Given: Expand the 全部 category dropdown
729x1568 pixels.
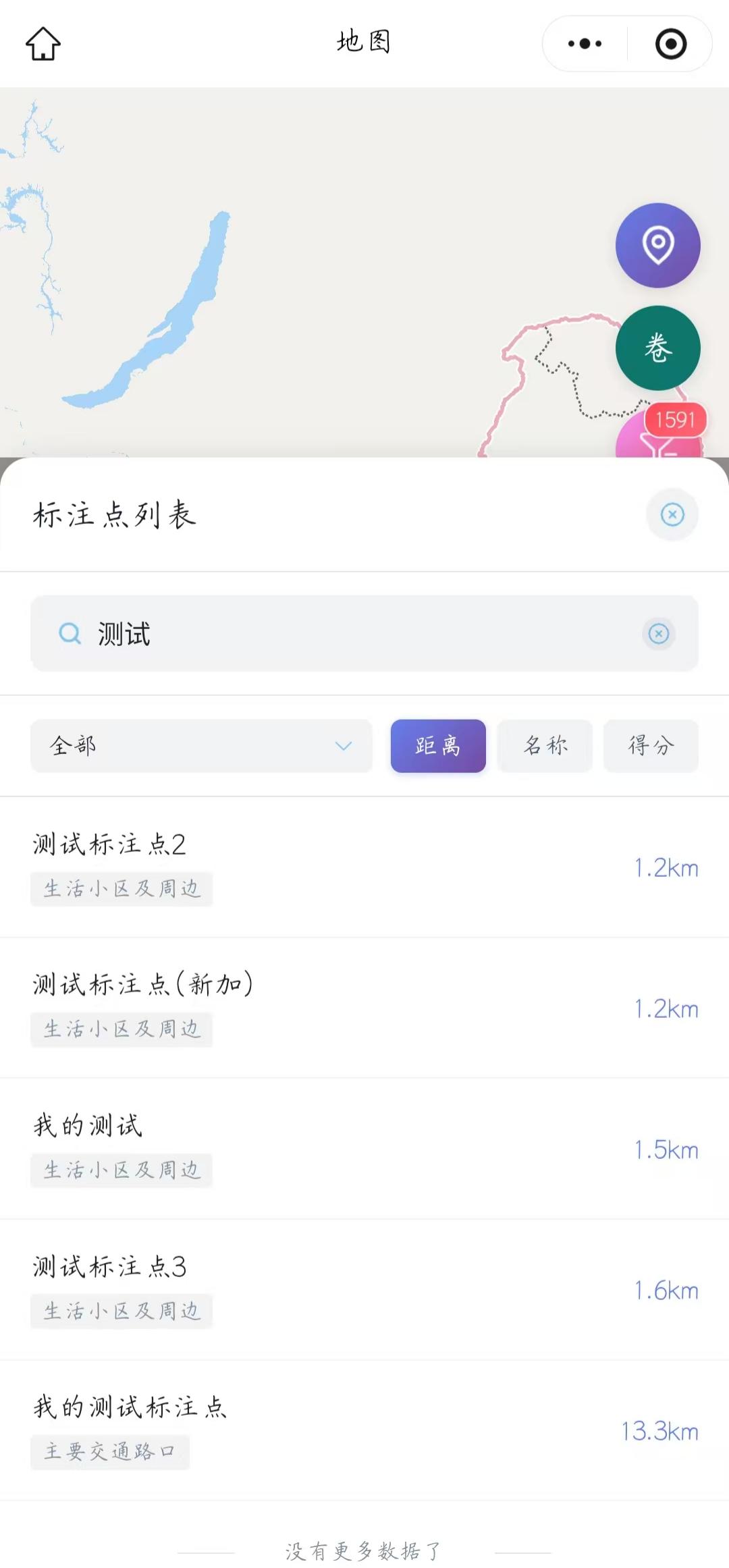Looking at the screenshot, I should pyautogui.click(x=201, y=746).
